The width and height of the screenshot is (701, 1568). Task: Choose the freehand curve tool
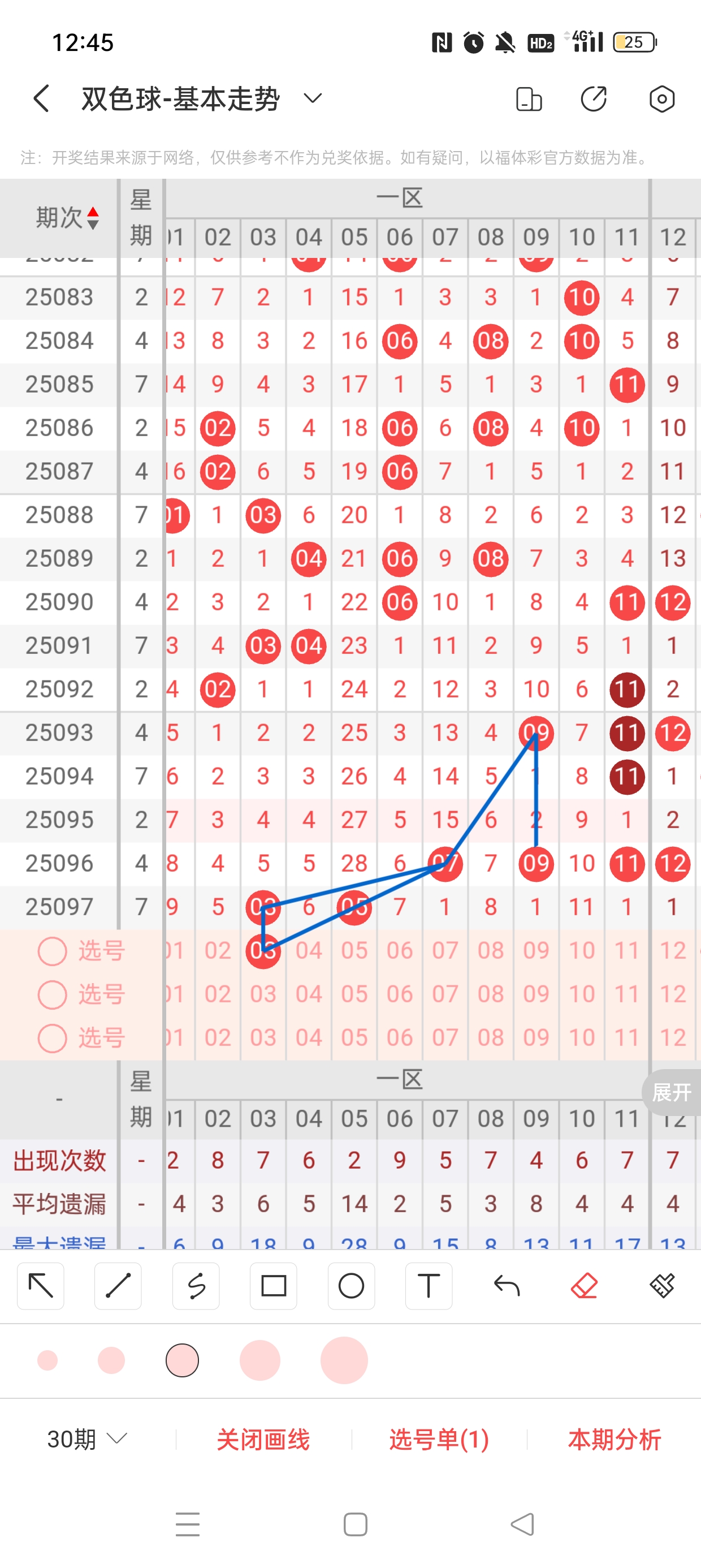(196, 1286)
